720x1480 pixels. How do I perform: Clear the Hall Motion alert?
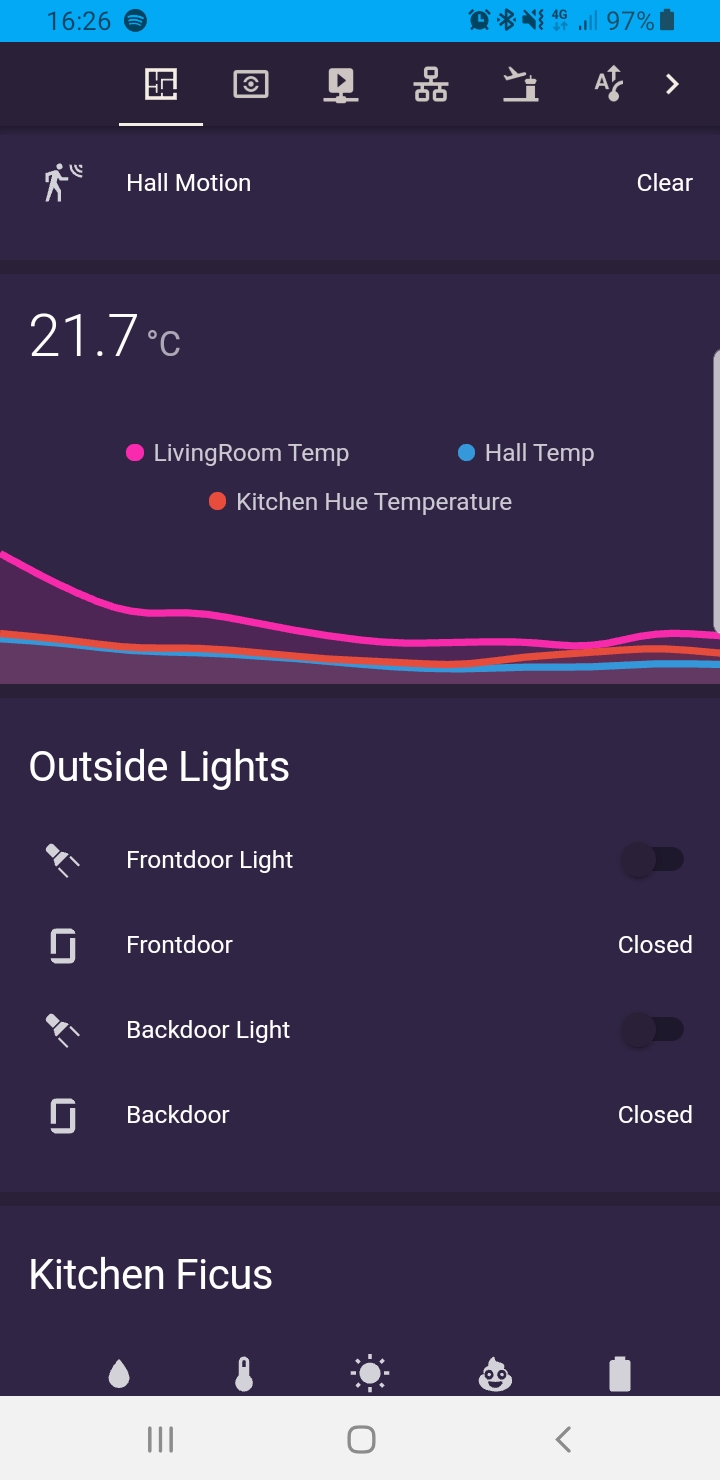(664, 182)
